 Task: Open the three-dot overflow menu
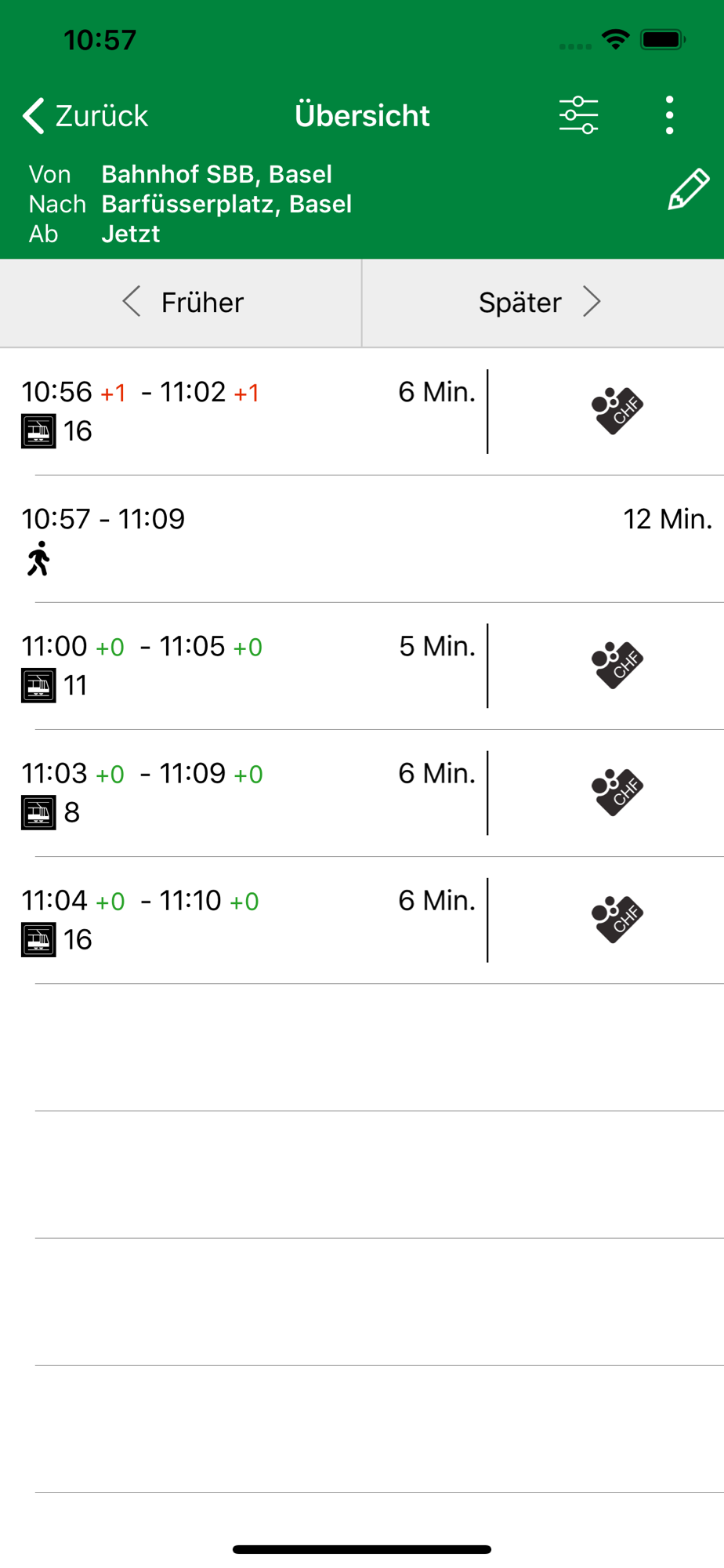click(669, 115)
